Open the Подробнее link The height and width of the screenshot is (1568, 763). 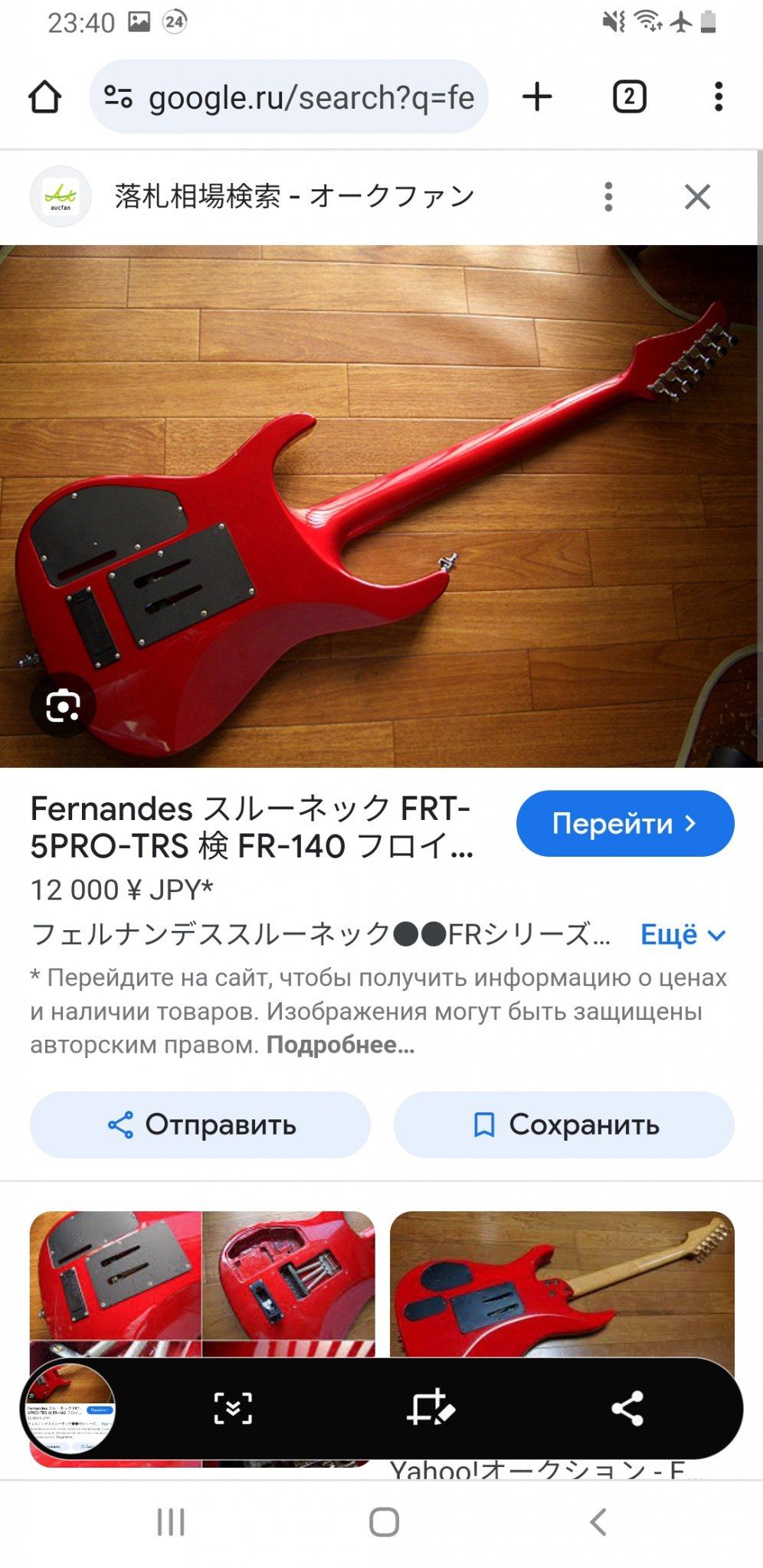pyautogui.click(x=340, y=1045)
